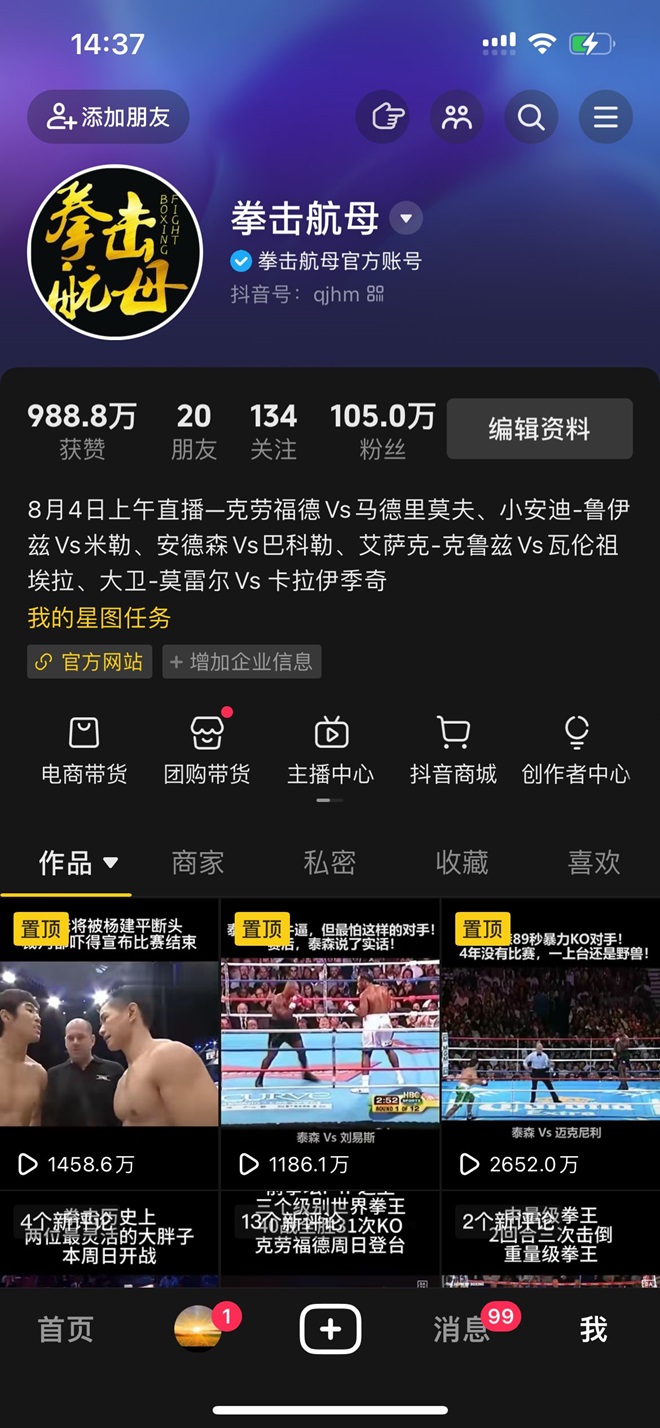Open 团购带货 shortcut

(207, 749)
